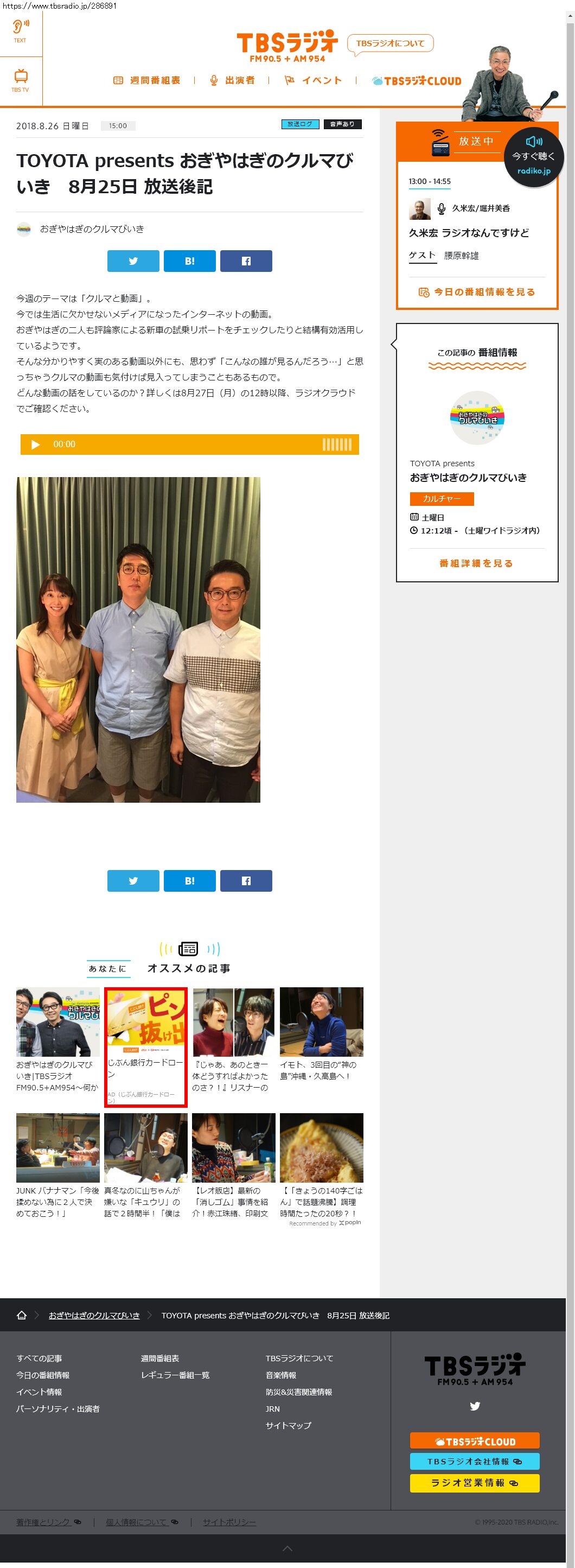
Task: Tap the TBSラジオについて bubble
Action: 390,44
